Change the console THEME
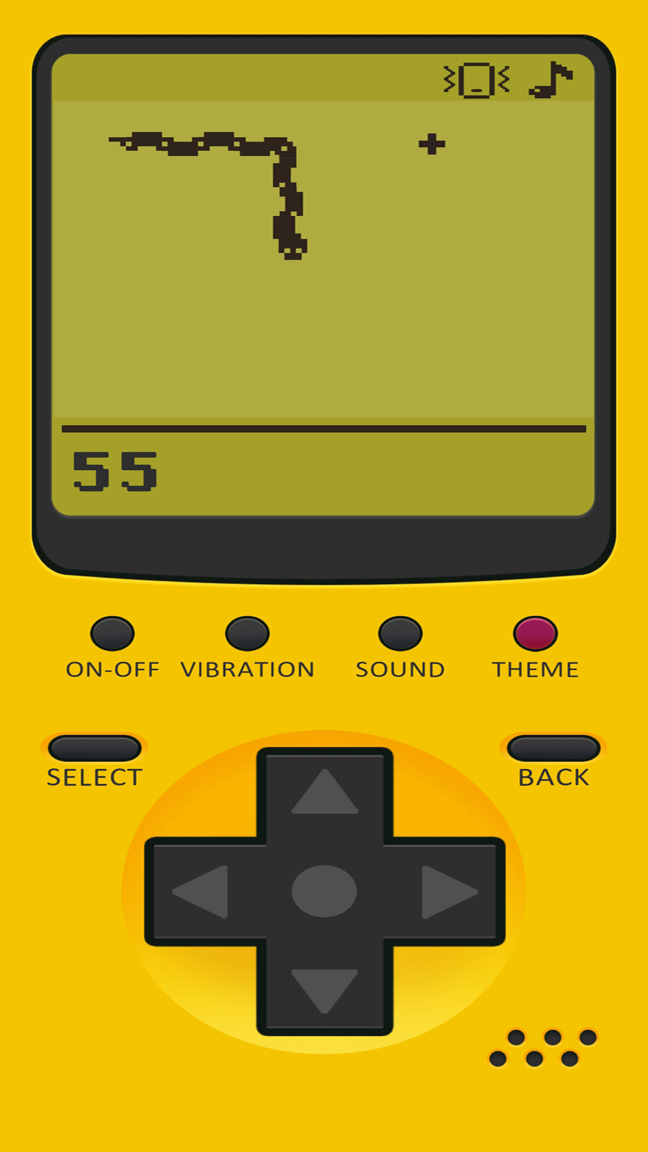This screenshot has height=1152, width=648. tap(535, 633)
